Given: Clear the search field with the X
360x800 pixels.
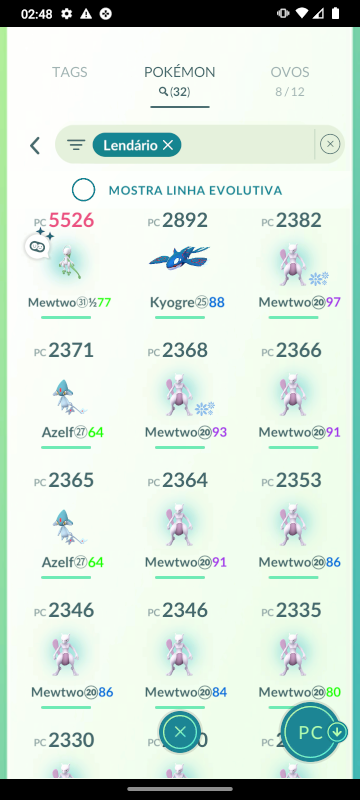Looking at the screenshot, I should point(330,144).
